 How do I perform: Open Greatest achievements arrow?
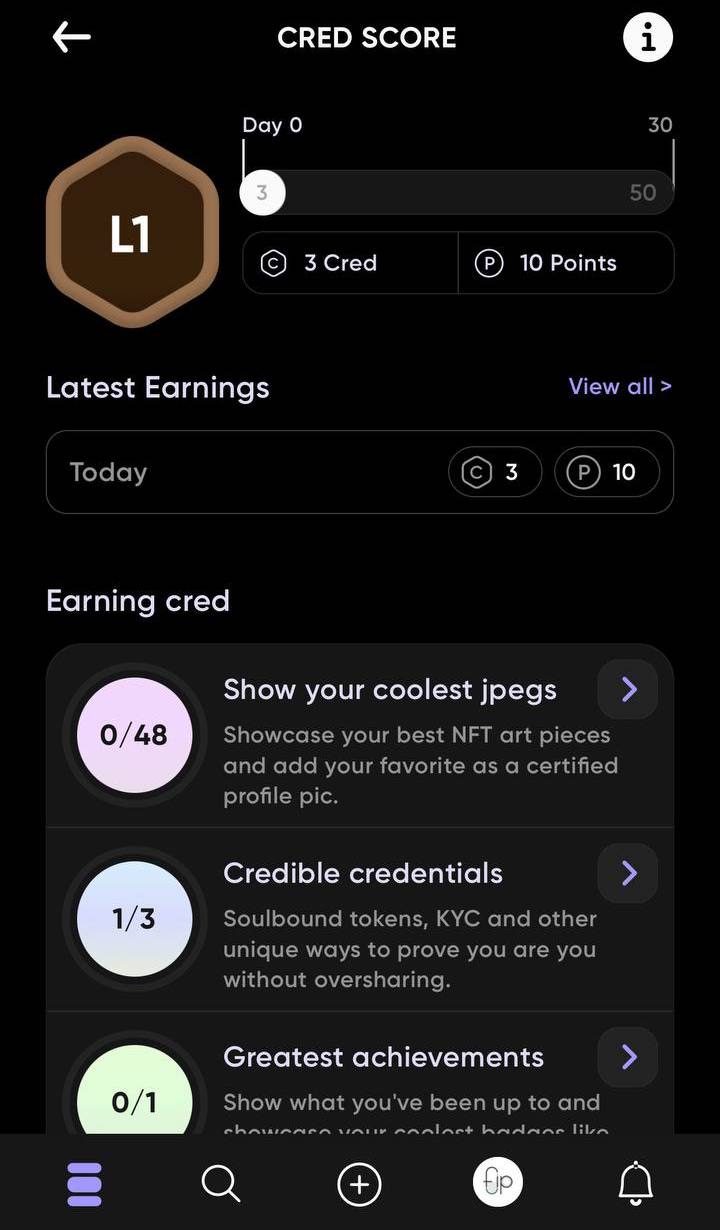(x=628, y=1057)
